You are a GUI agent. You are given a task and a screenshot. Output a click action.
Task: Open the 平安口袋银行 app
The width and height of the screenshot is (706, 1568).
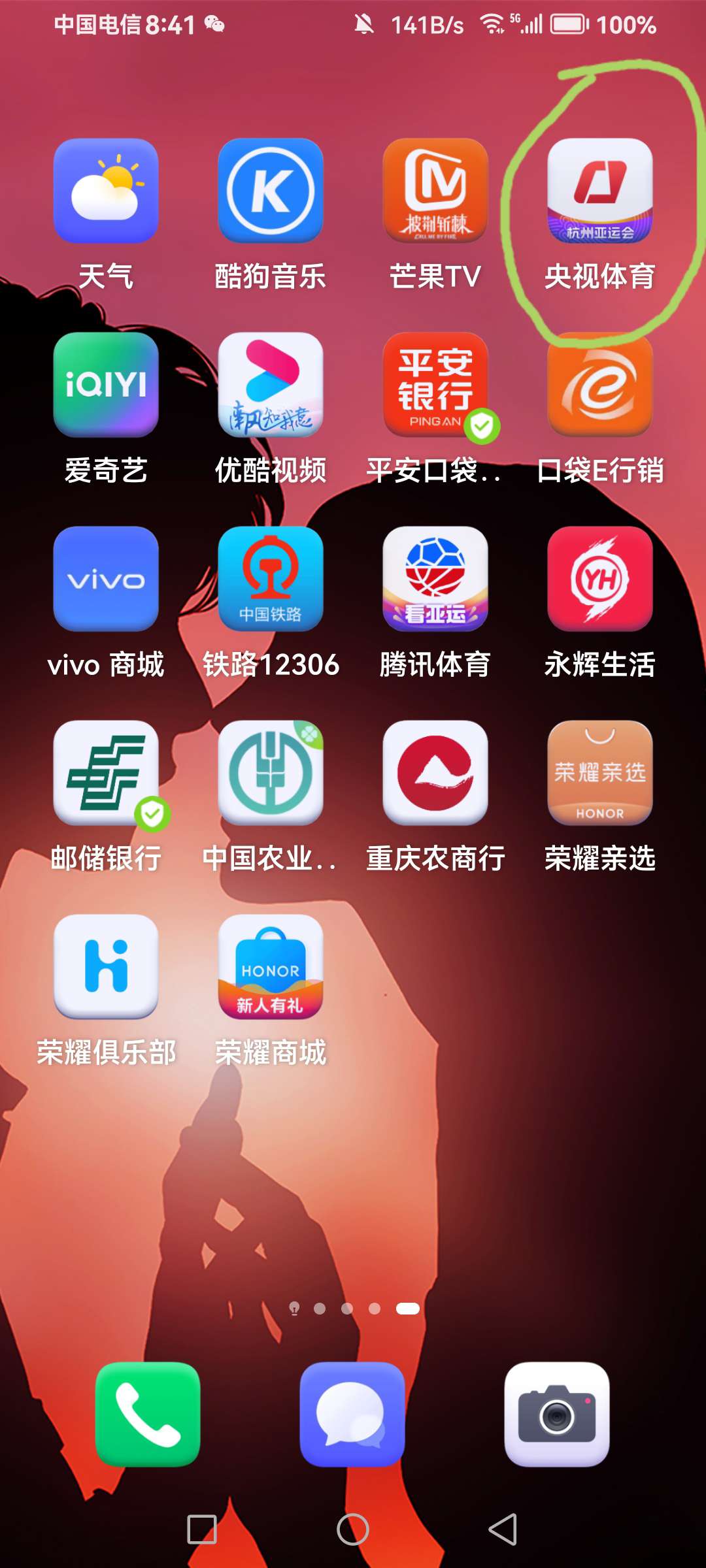(x=435, y=384)
